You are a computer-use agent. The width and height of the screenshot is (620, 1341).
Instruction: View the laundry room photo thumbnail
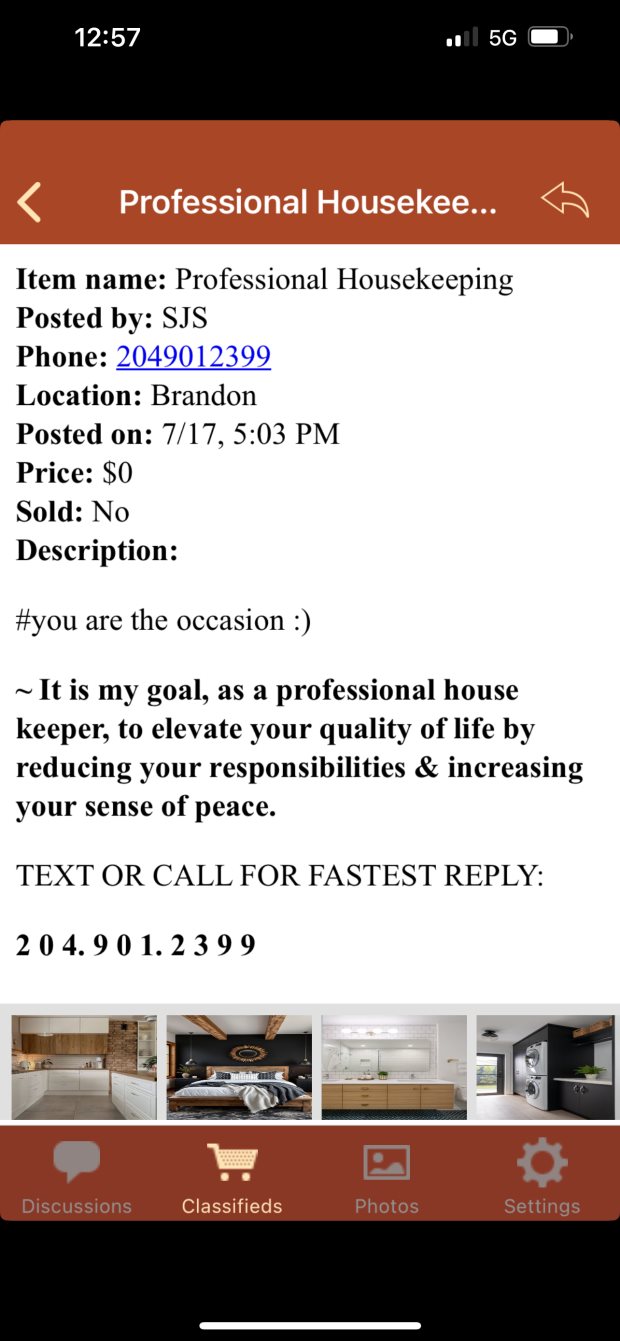point(548,1067)
